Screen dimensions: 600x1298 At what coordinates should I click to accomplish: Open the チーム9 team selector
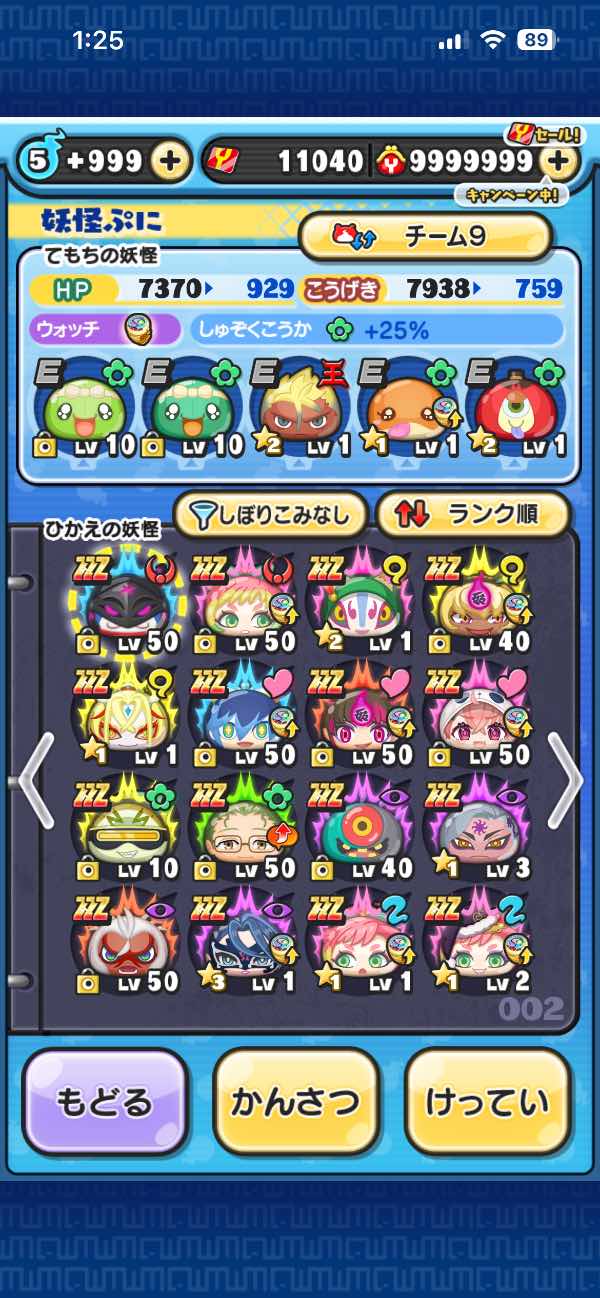coord(426,237)
